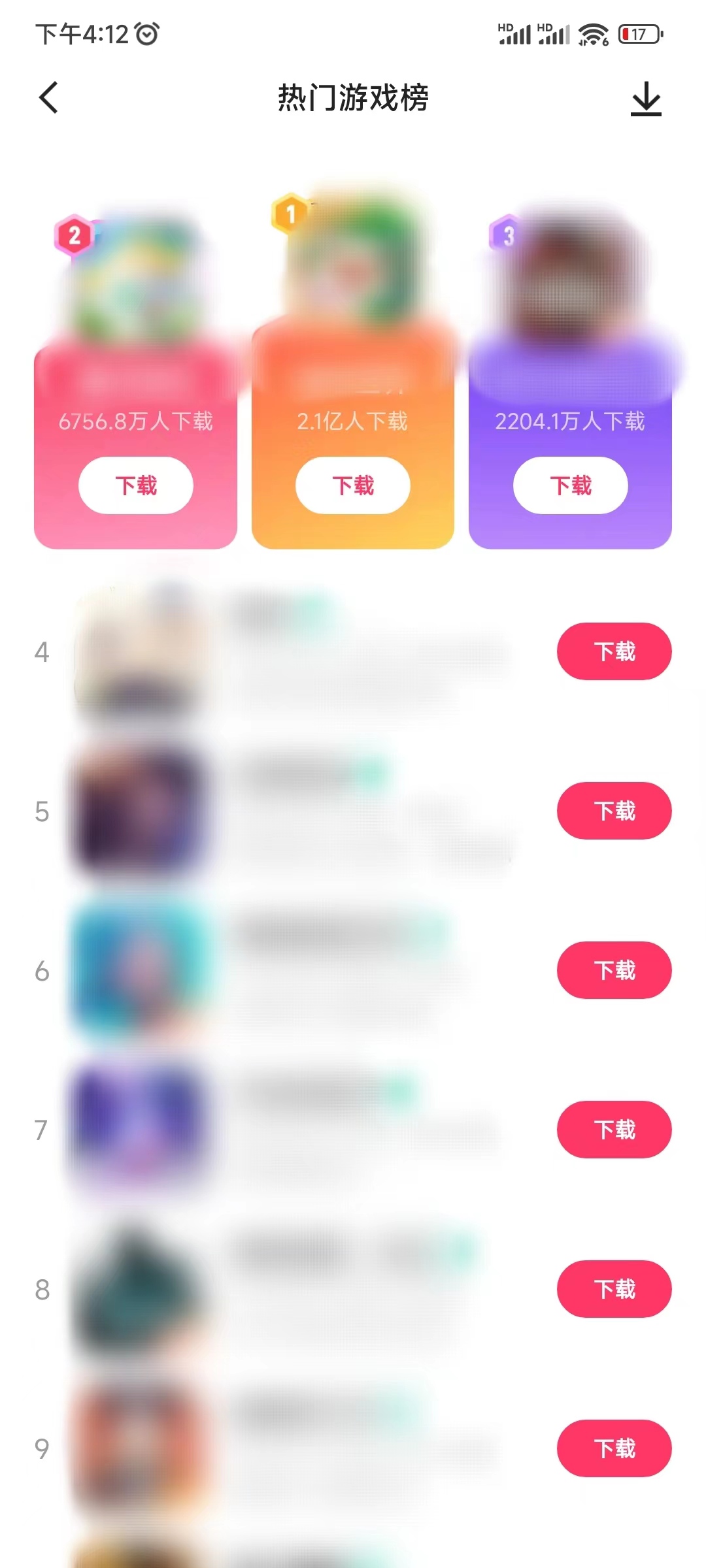Open the rank 4 game thumbnail

143,651
